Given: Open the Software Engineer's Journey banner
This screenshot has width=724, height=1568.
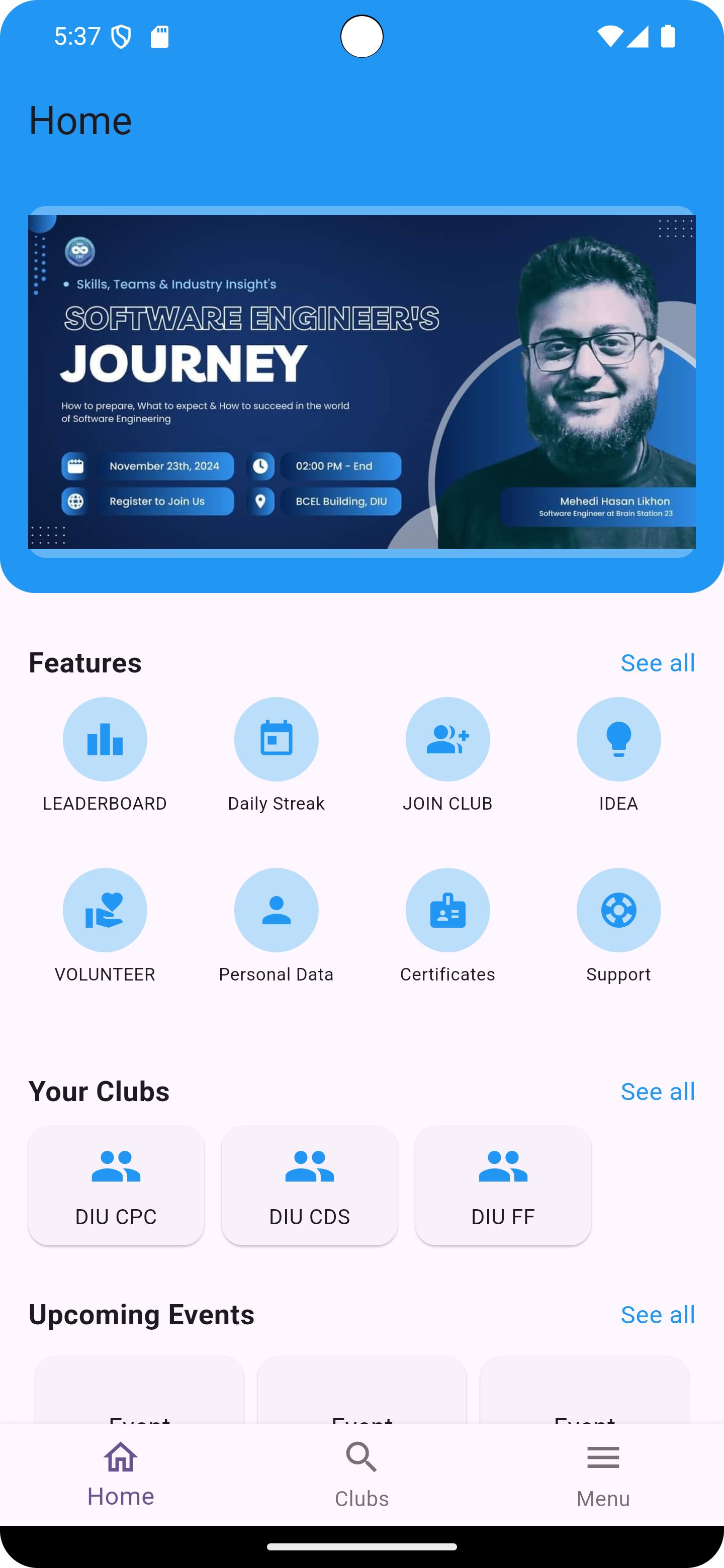Looking at the screenshot, I should (361, 381).
